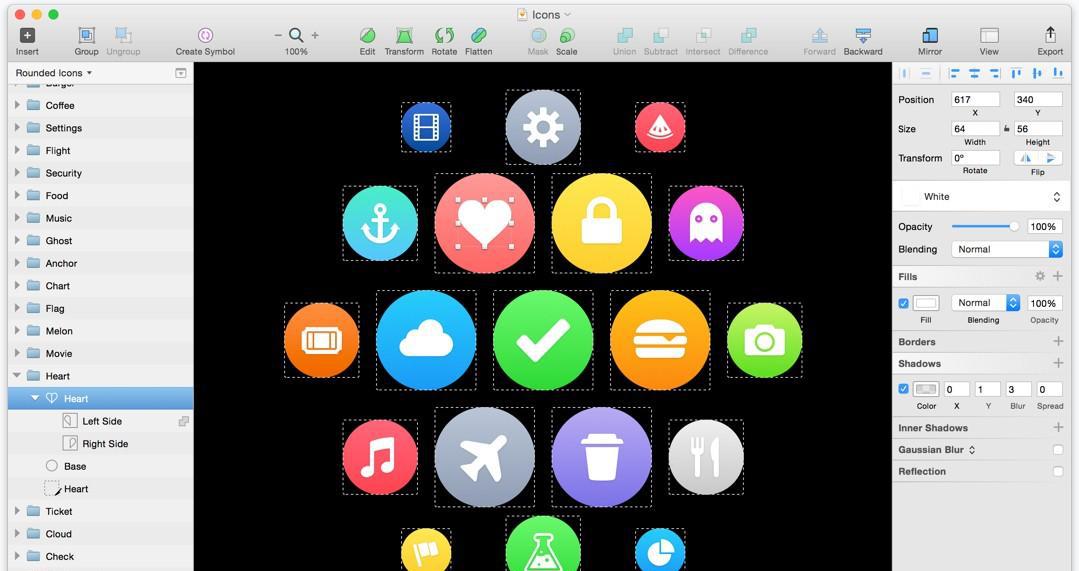Toggle the Fills checkbox
This screenshot has width=1079, height=571.
click(x=904, y=303)
